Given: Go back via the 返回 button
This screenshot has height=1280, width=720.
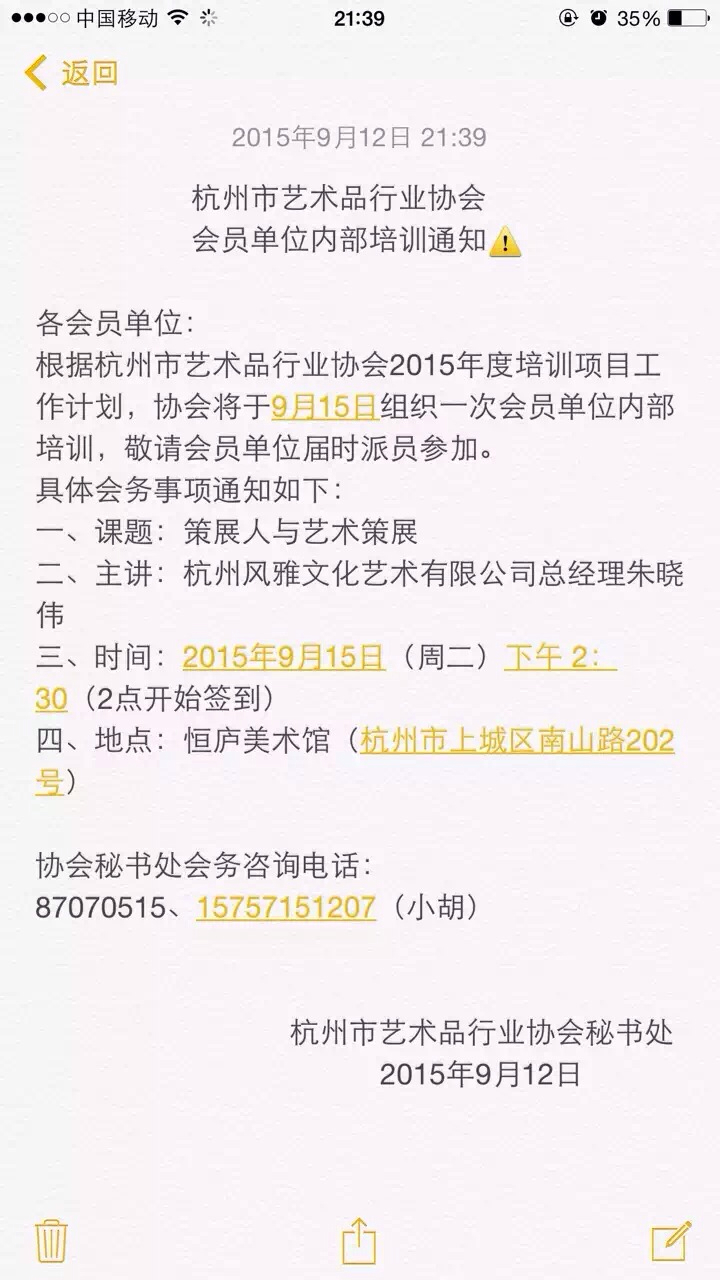Looking at the screenshot, I should (71, 73).
